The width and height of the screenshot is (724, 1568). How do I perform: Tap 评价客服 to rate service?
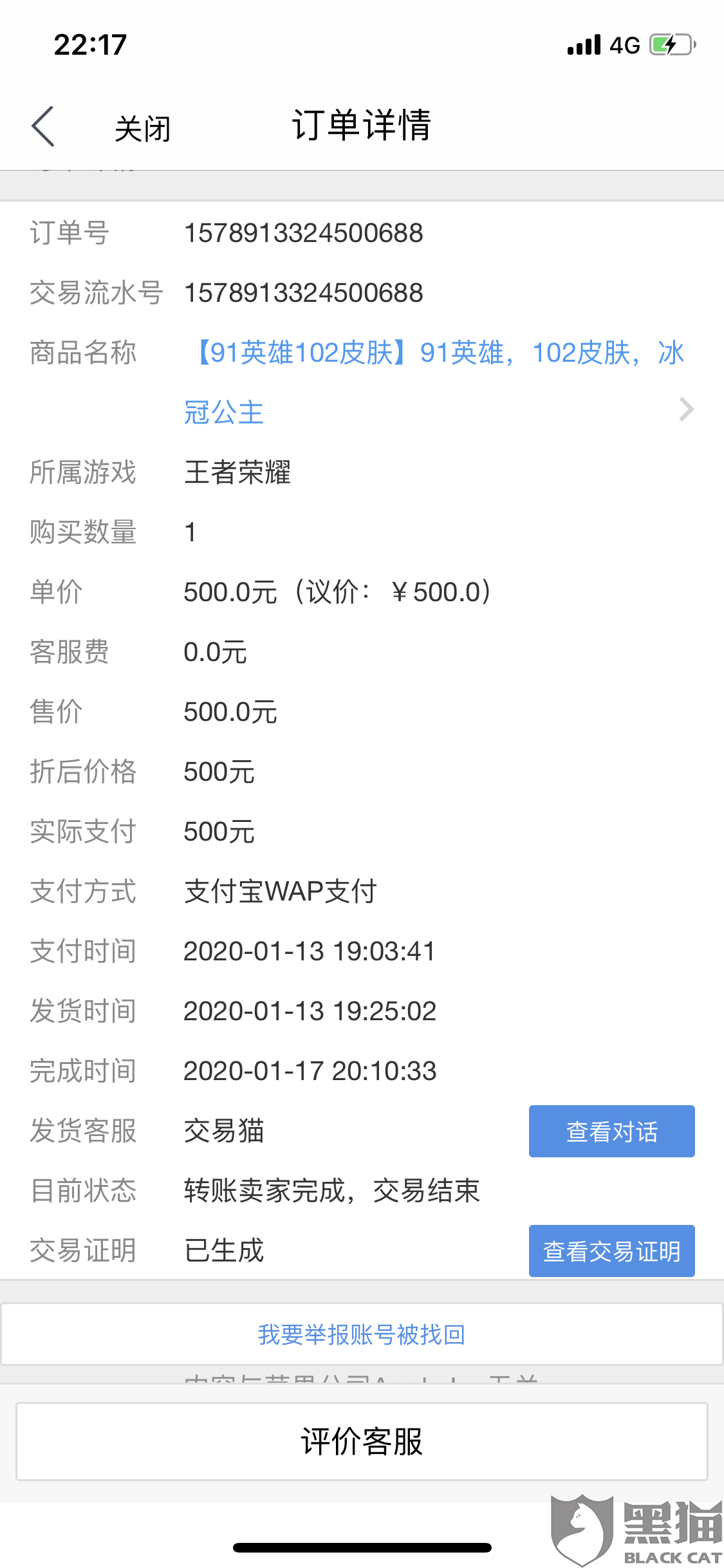[x=362, y=1441]
